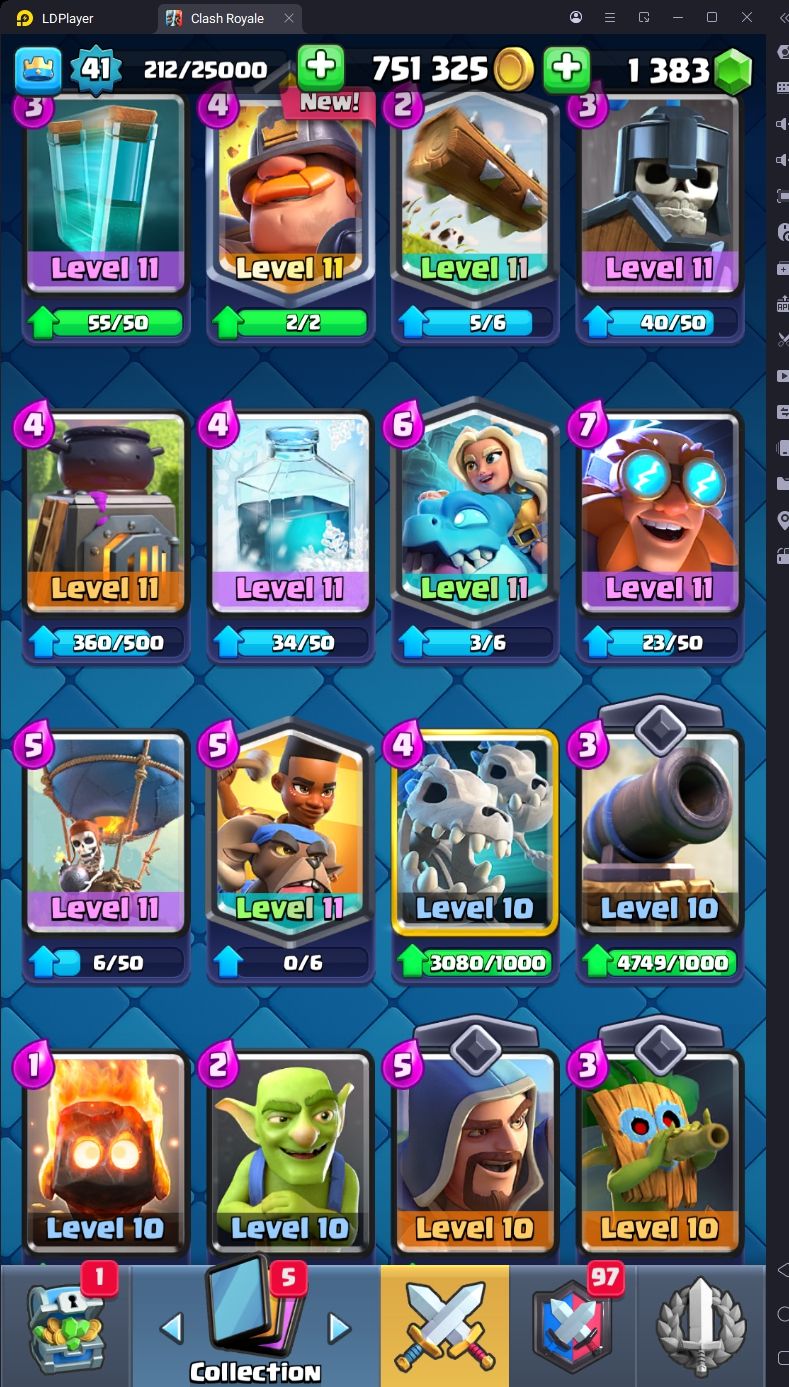Open the Clan tab with 97 badge
Viewport: 789px width, 1387px height.
(573, 1325)
